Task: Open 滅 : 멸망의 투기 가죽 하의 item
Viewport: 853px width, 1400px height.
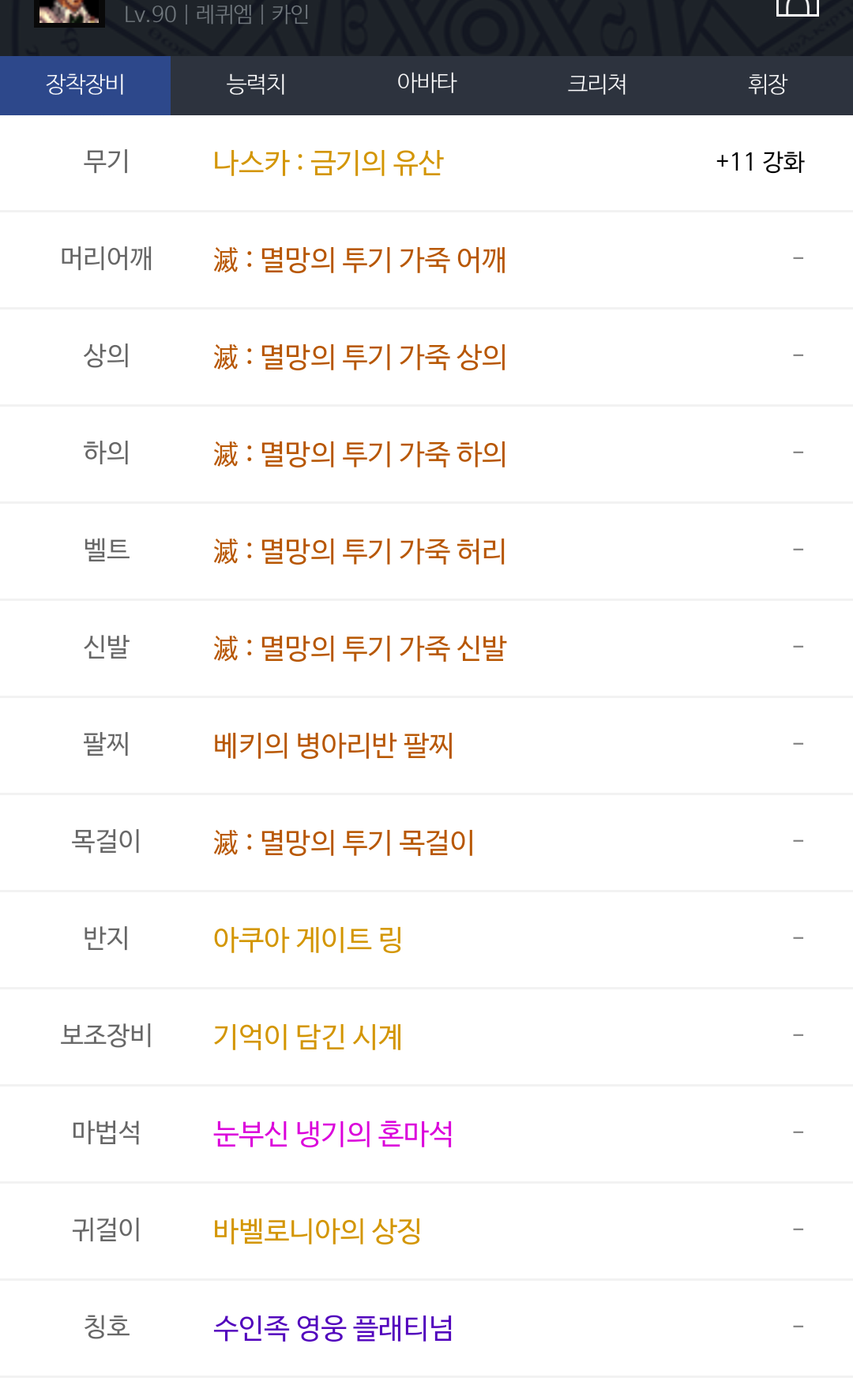Action: pos(359,454)
